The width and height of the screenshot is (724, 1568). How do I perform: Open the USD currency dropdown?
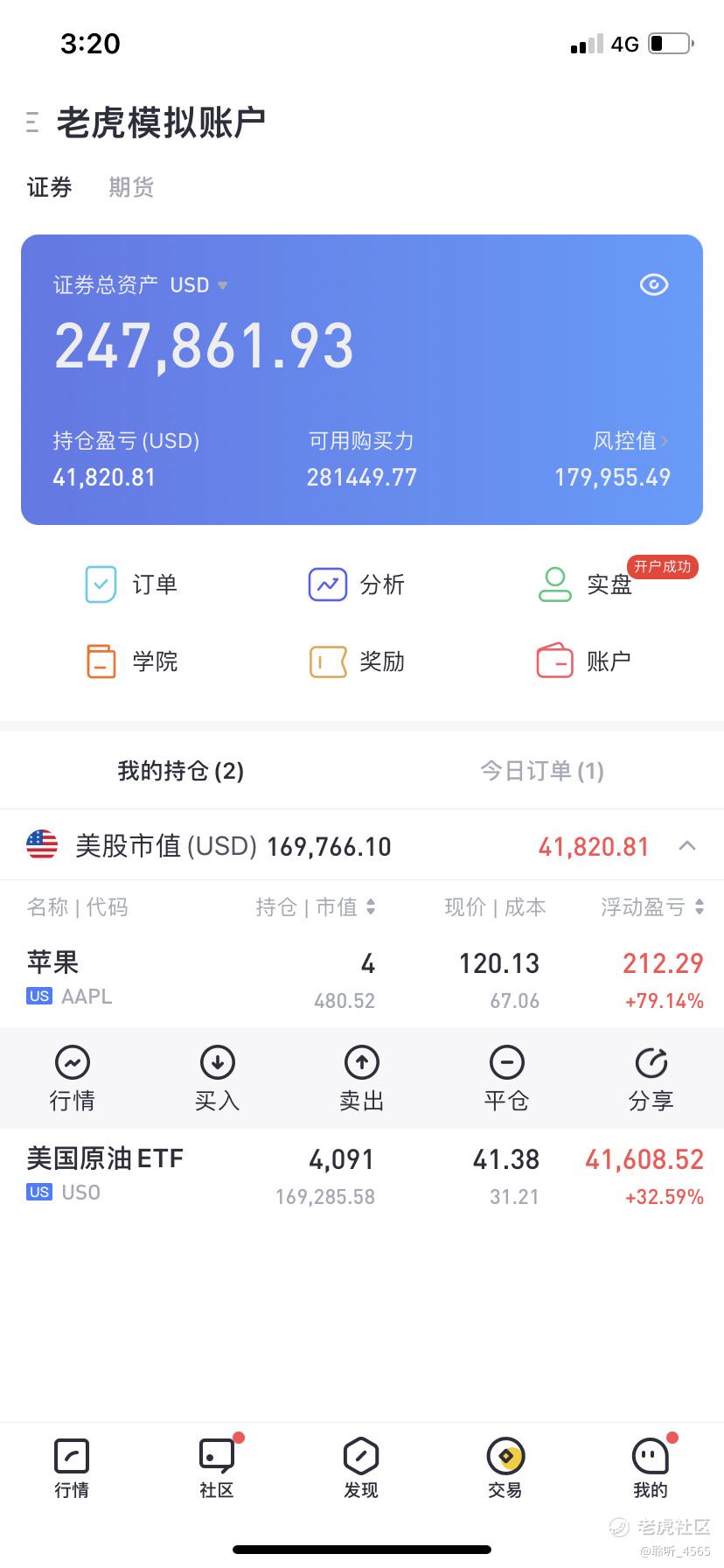click(198, 285)
